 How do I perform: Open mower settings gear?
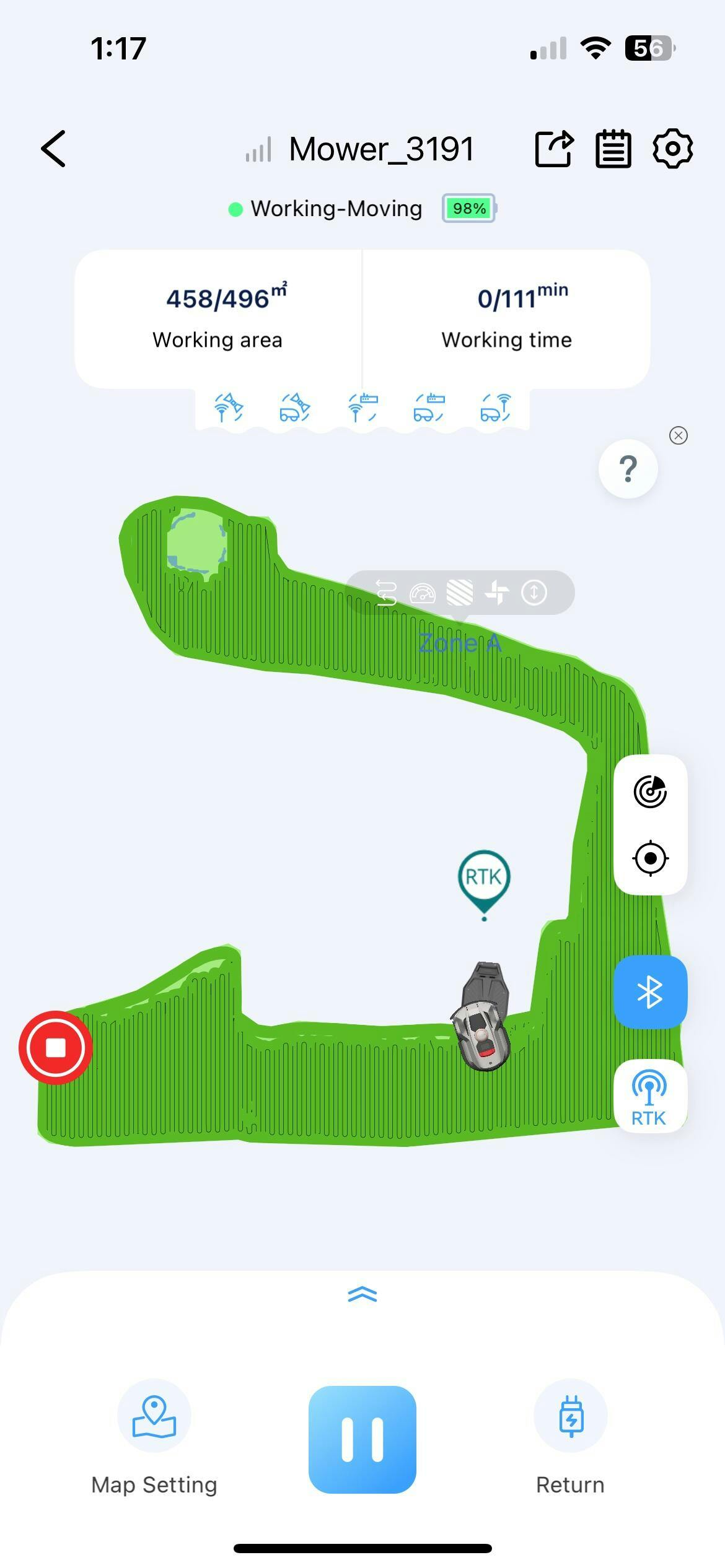click(672, 149)
